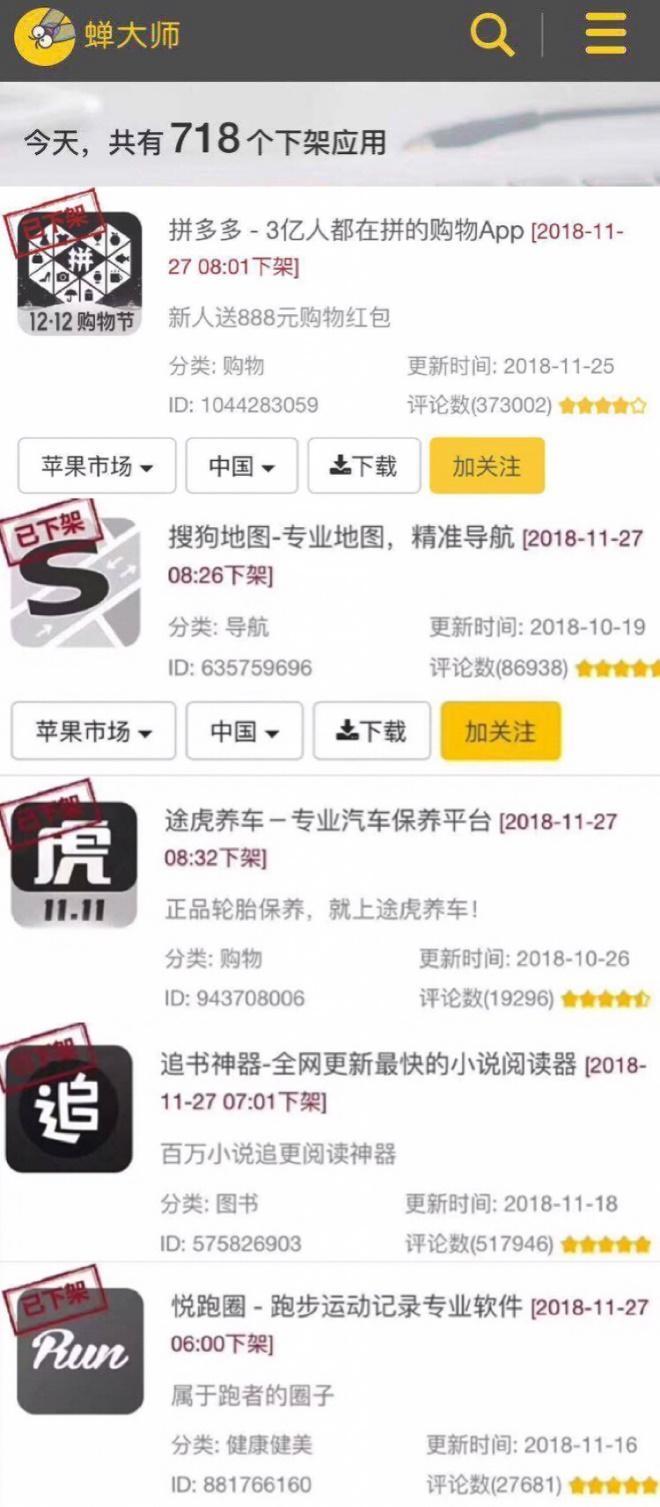Screen dimensions: 660x1507
Task: Open the 追书神器 app listing
Action: pos(368,1065)
